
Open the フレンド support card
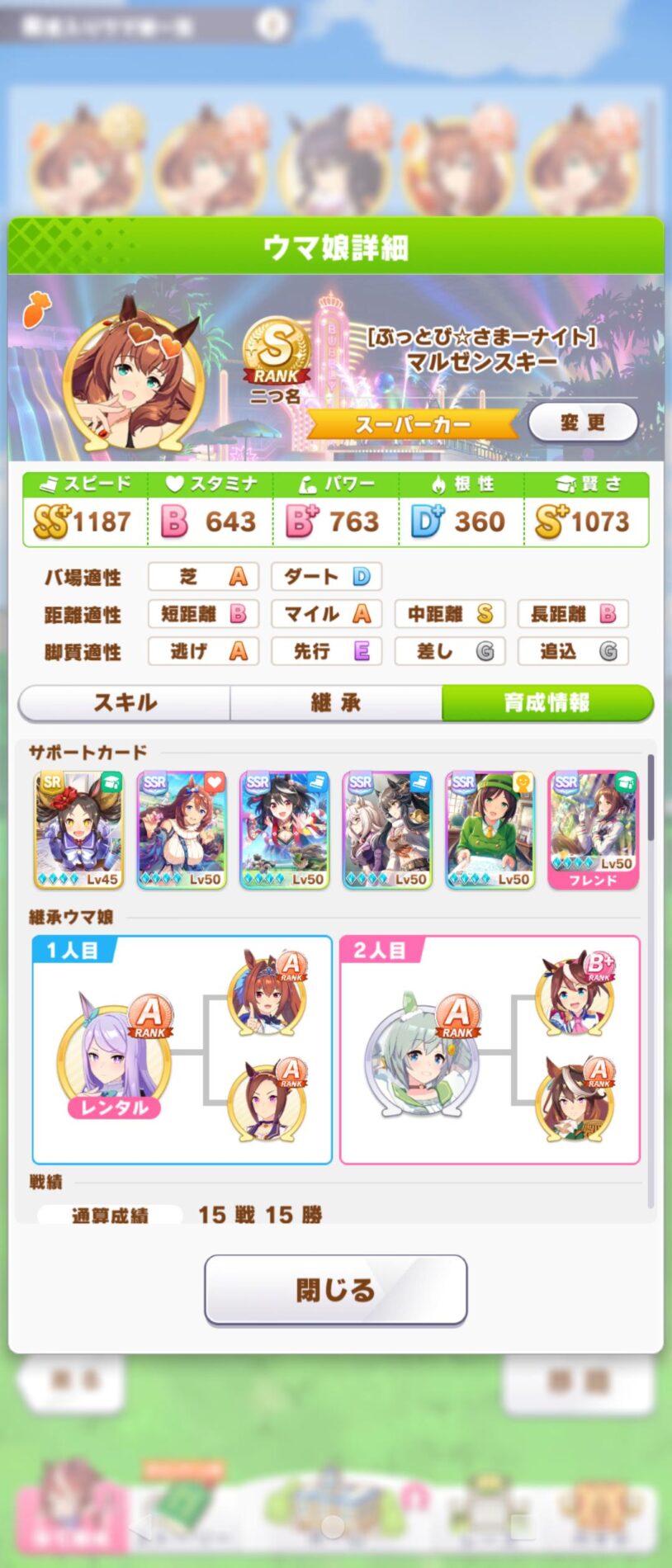click(593, 829)
